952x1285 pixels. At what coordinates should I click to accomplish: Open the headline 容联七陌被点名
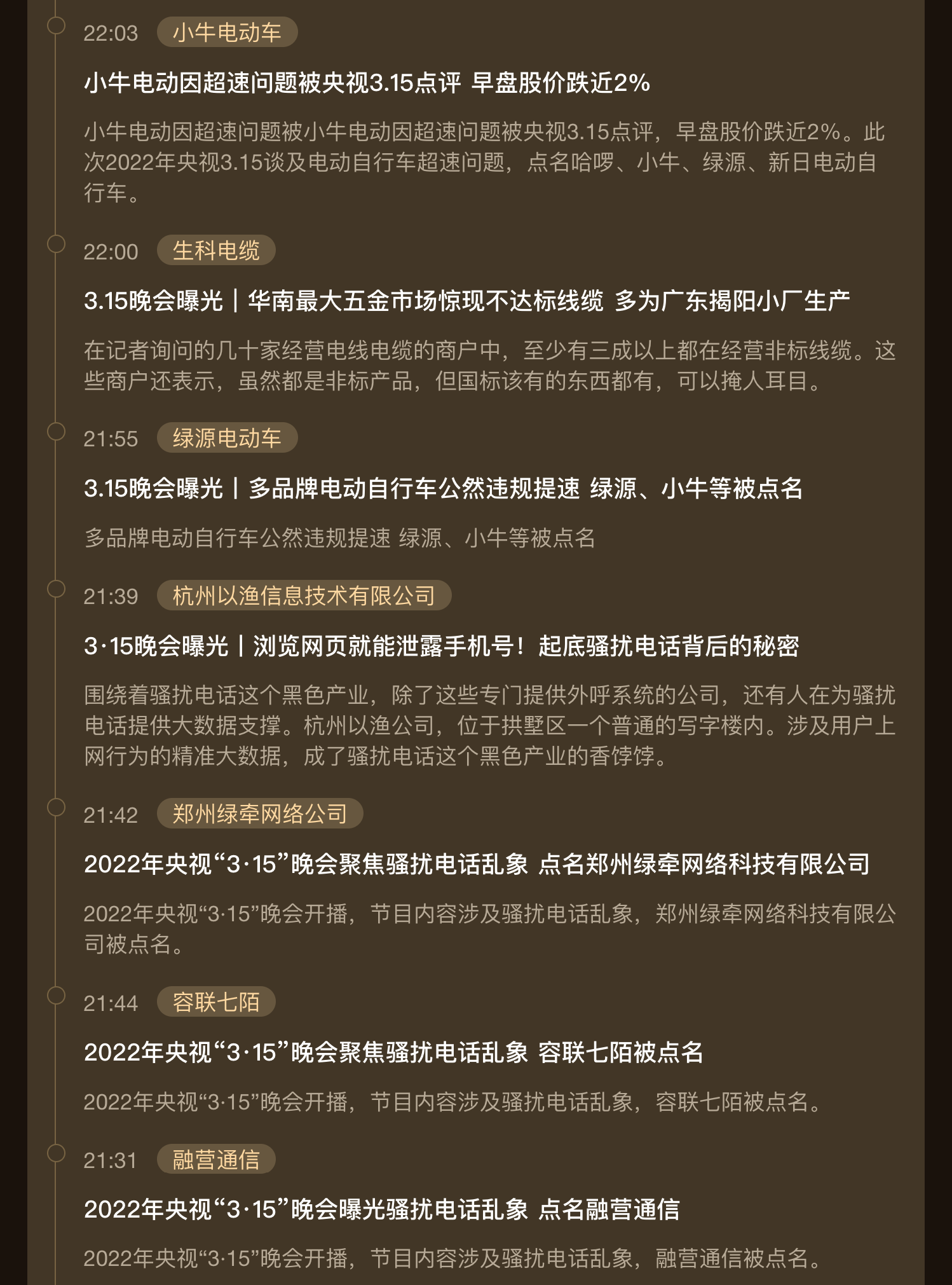(393, 1053)
